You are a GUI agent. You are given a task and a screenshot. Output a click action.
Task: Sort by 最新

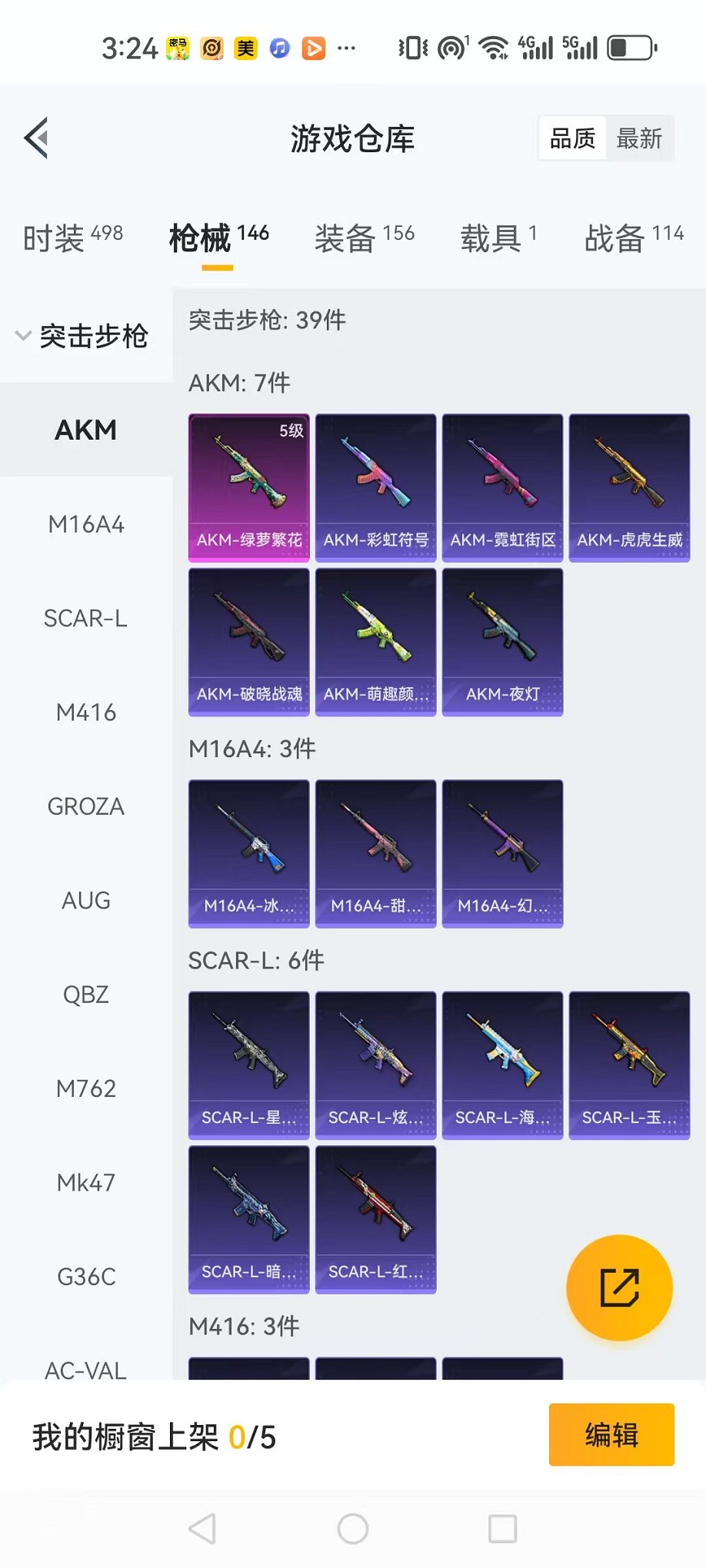tap(638, 139)
